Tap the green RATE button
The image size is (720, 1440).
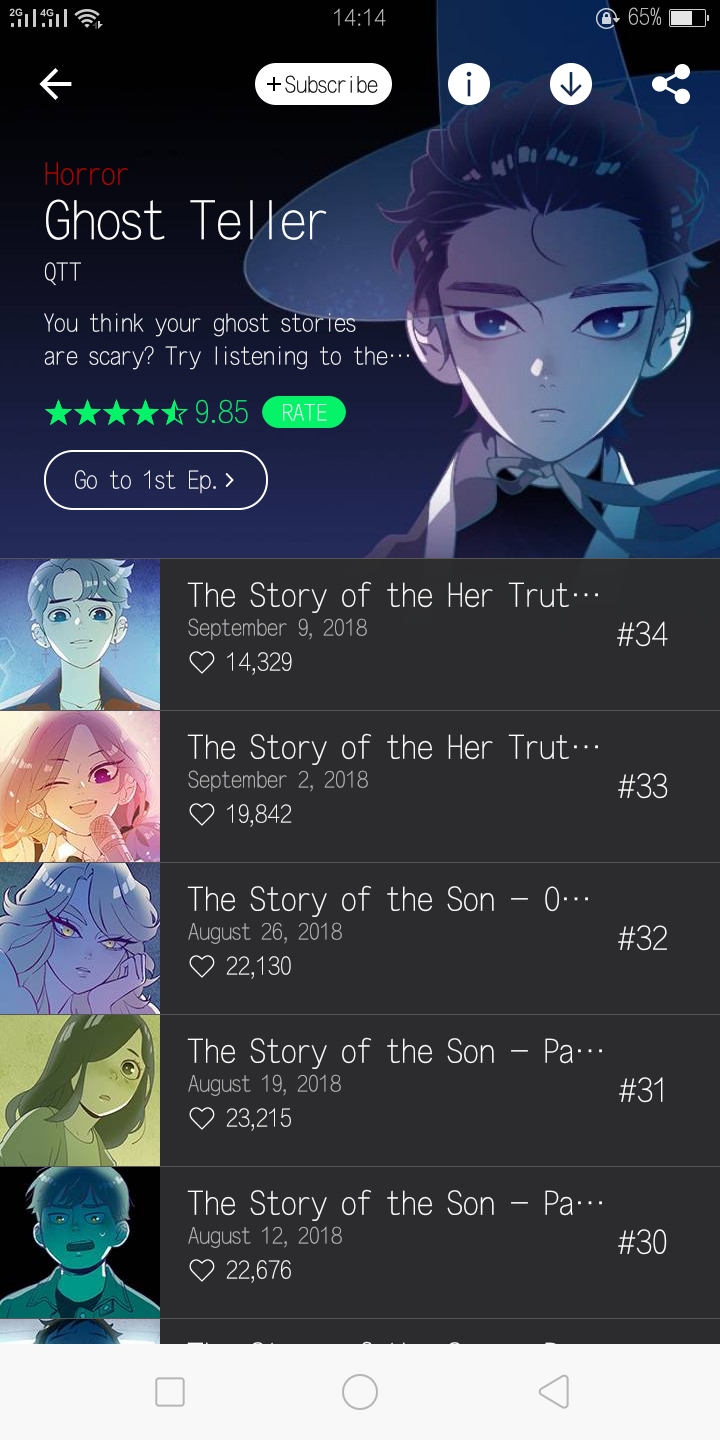click(x=303, y=412)
